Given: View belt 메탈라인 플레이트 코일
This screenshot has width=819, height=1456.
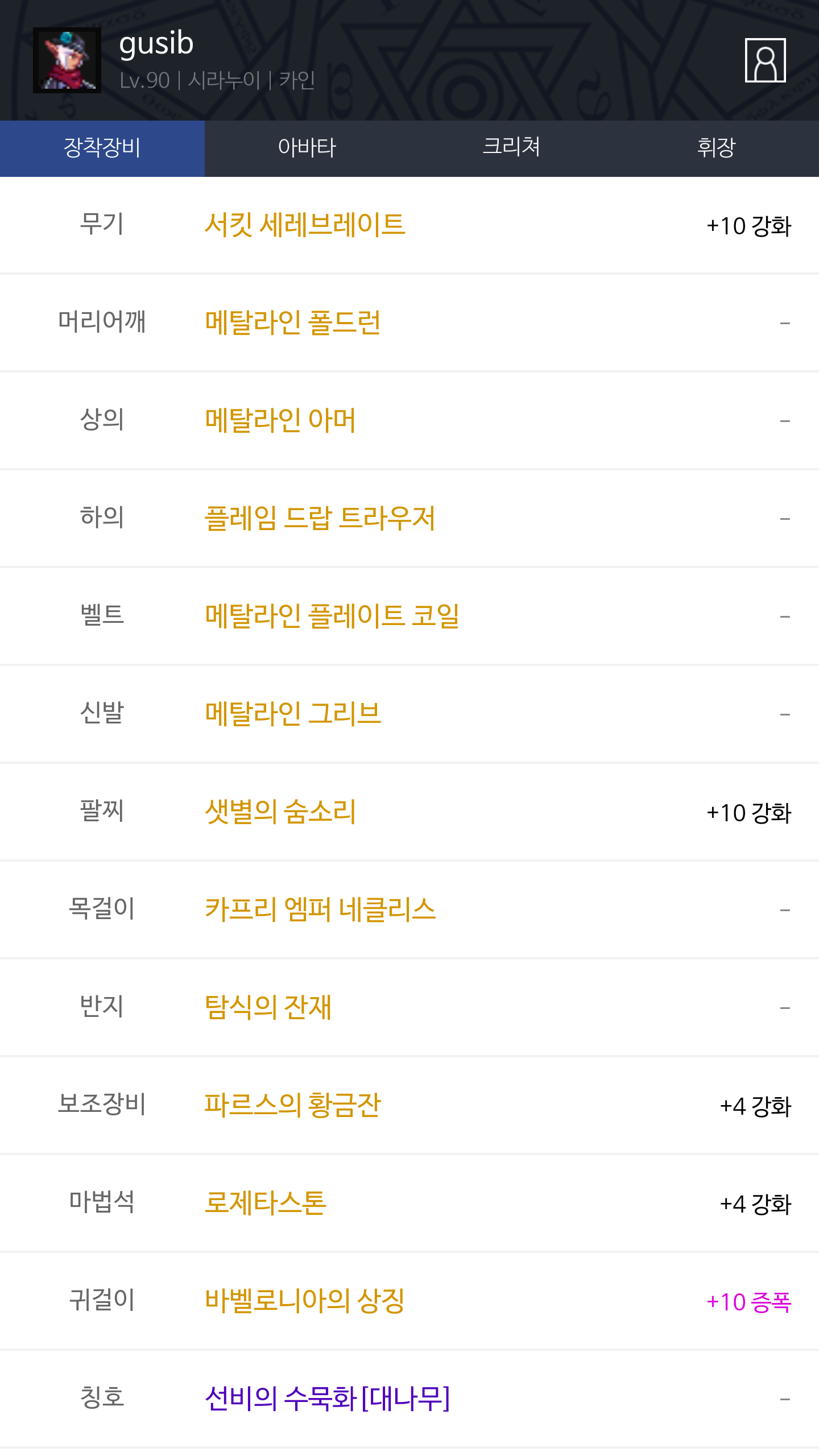Looking at the screenshot, I should tap(332, 616).
